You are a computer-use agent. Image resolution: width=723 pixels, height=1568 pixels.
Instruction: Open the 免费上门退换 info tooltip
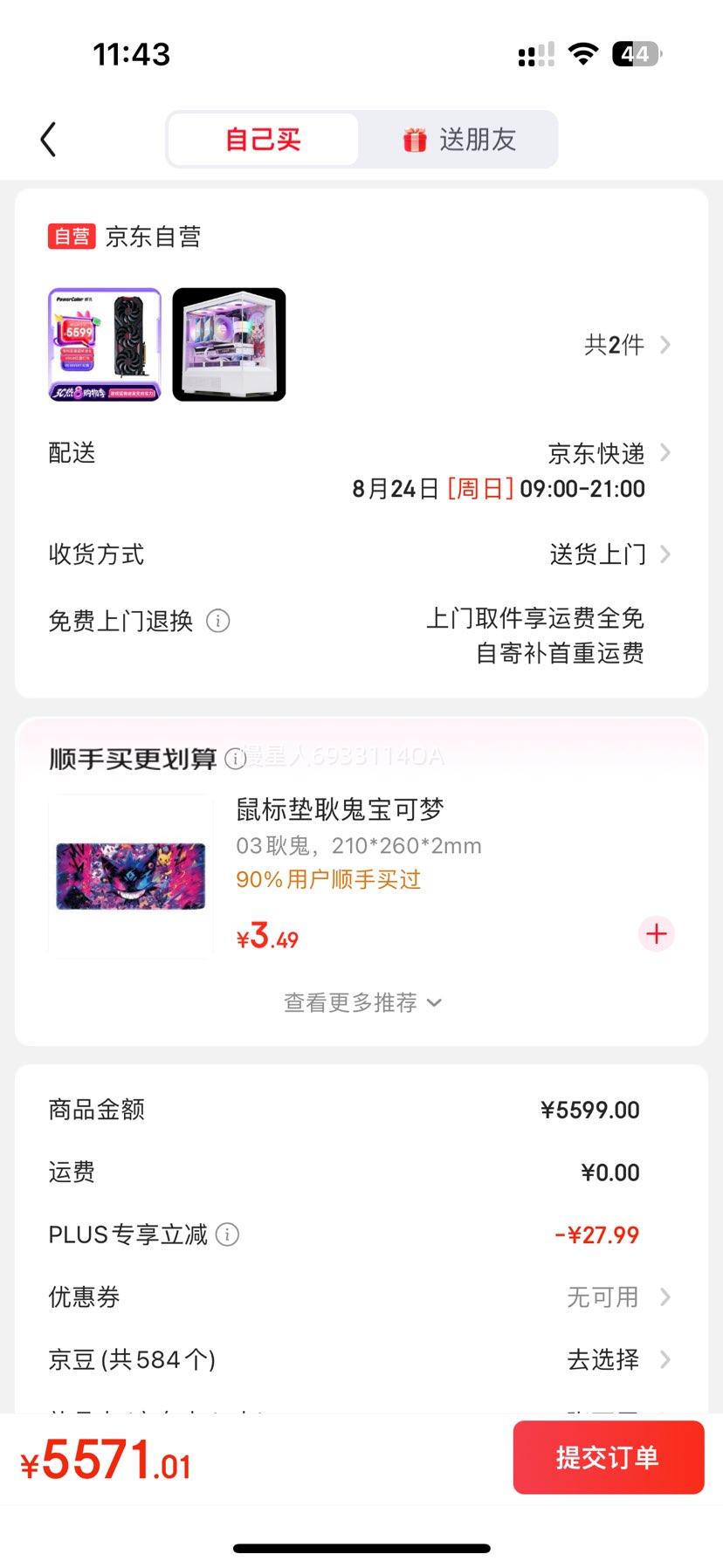point(217,622)
